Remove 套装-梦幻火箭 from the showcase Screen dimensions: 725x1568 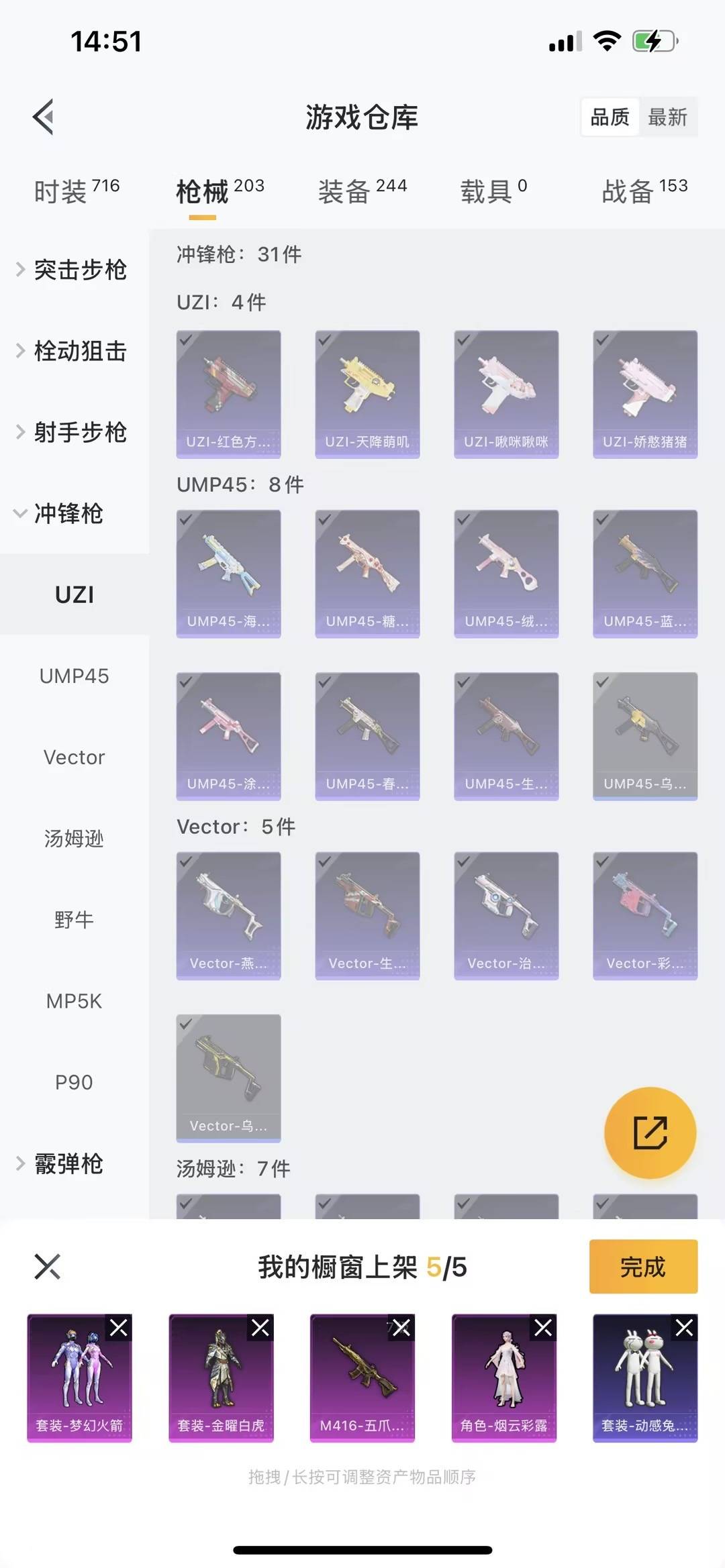(x=119, y=1327)
